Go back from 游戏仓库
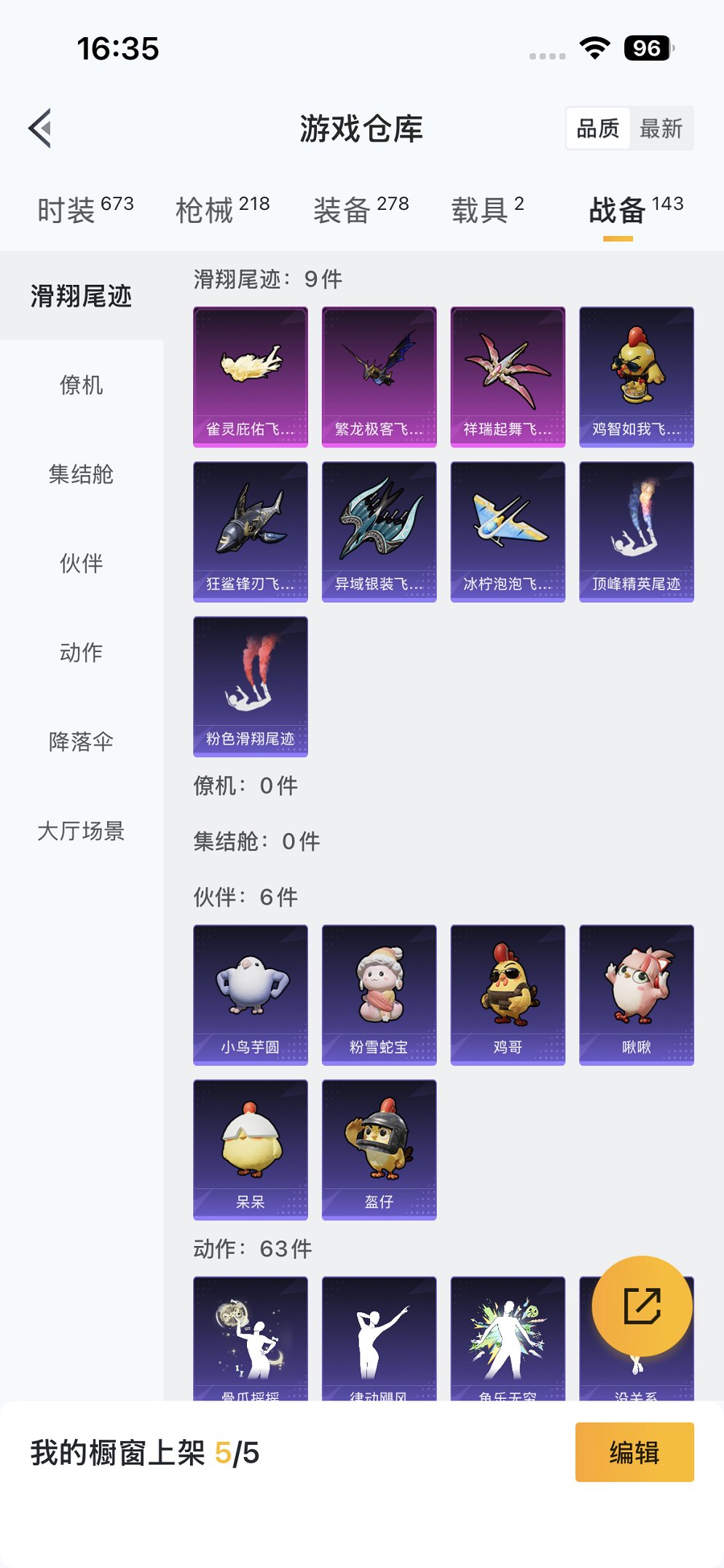Viewport: 724px width, 1568px height. pyautogui.click(x=41, y=128)
